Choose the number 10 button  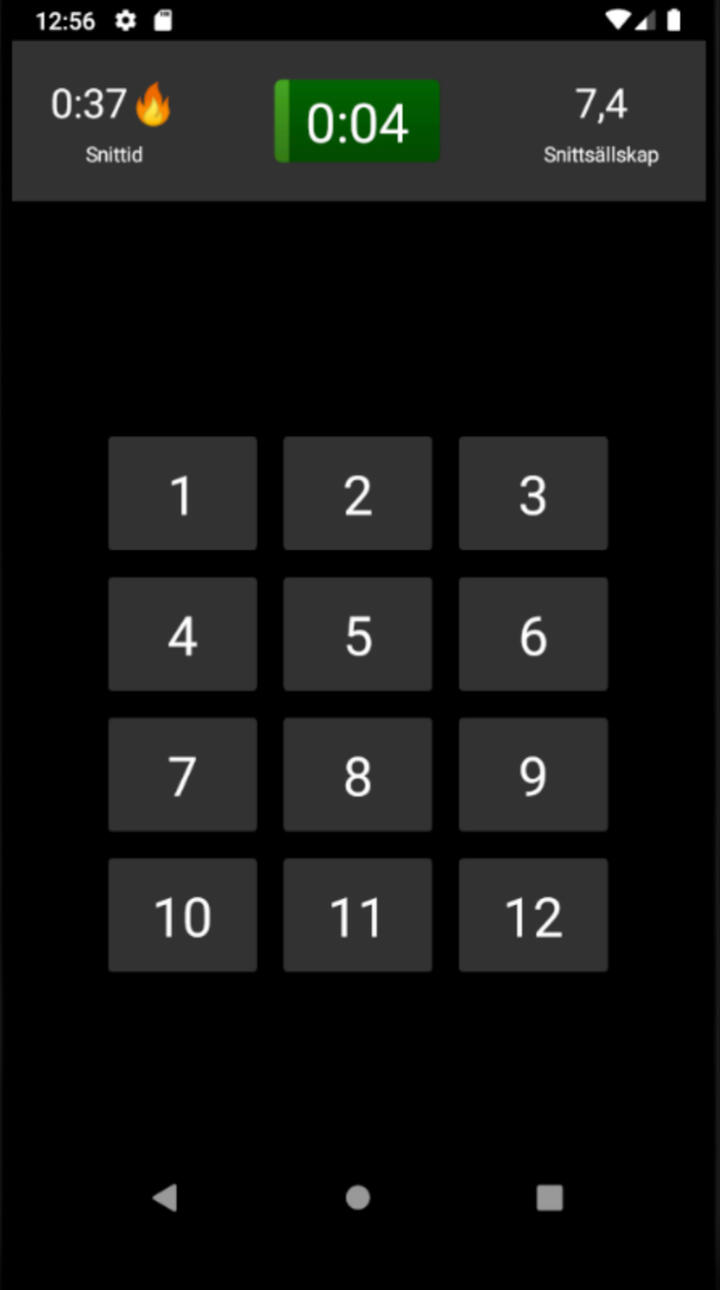click(182, 915)
